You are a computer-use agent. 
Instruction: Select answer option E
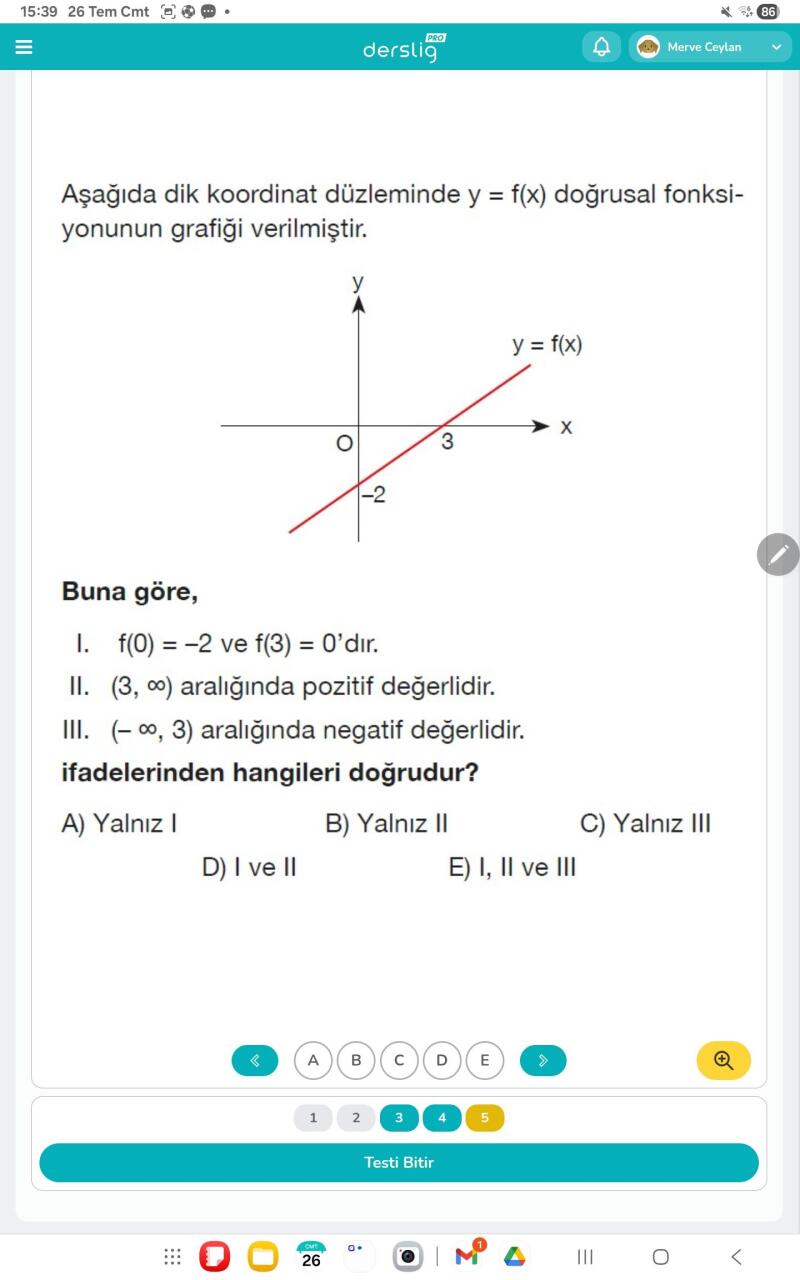pos(485,1060)
